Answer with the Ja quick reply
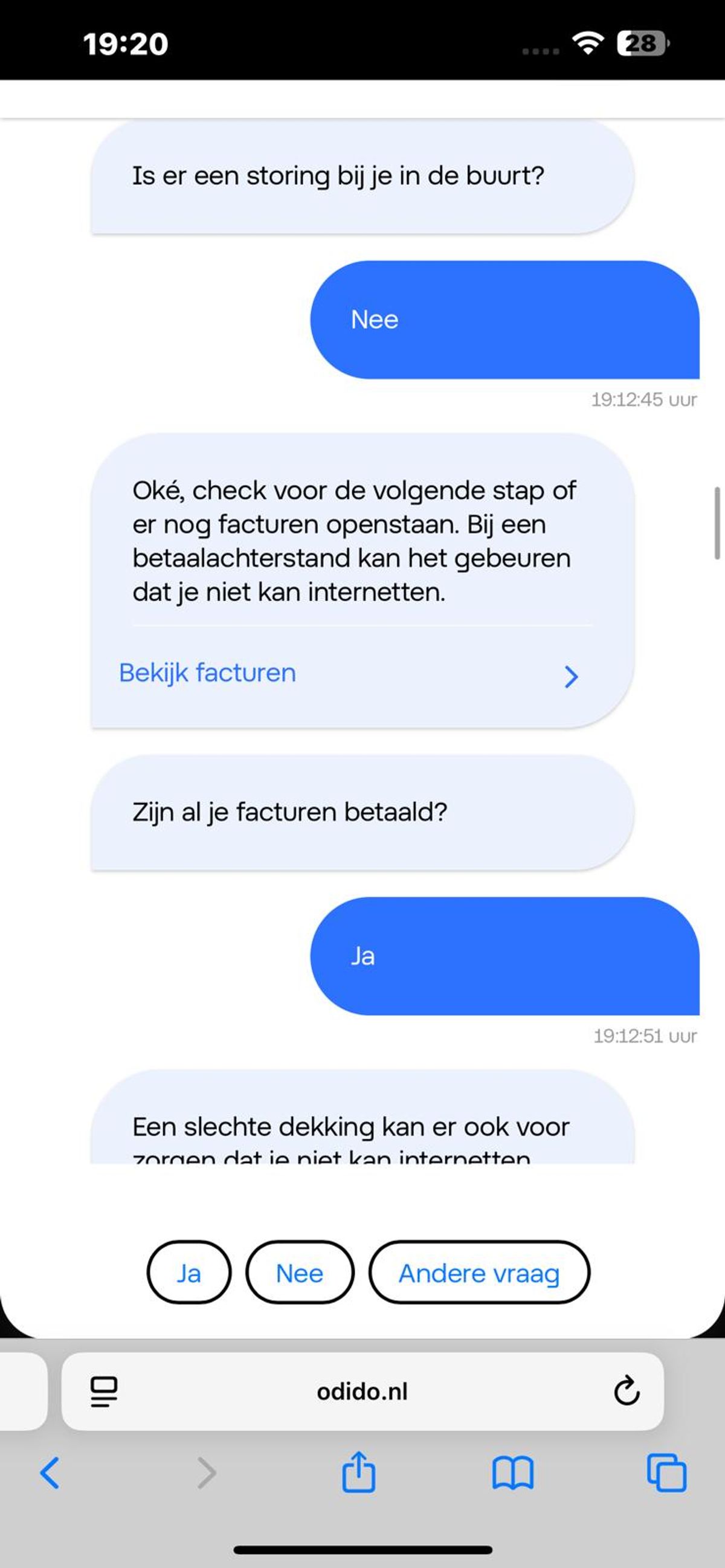 (188, 1273)
